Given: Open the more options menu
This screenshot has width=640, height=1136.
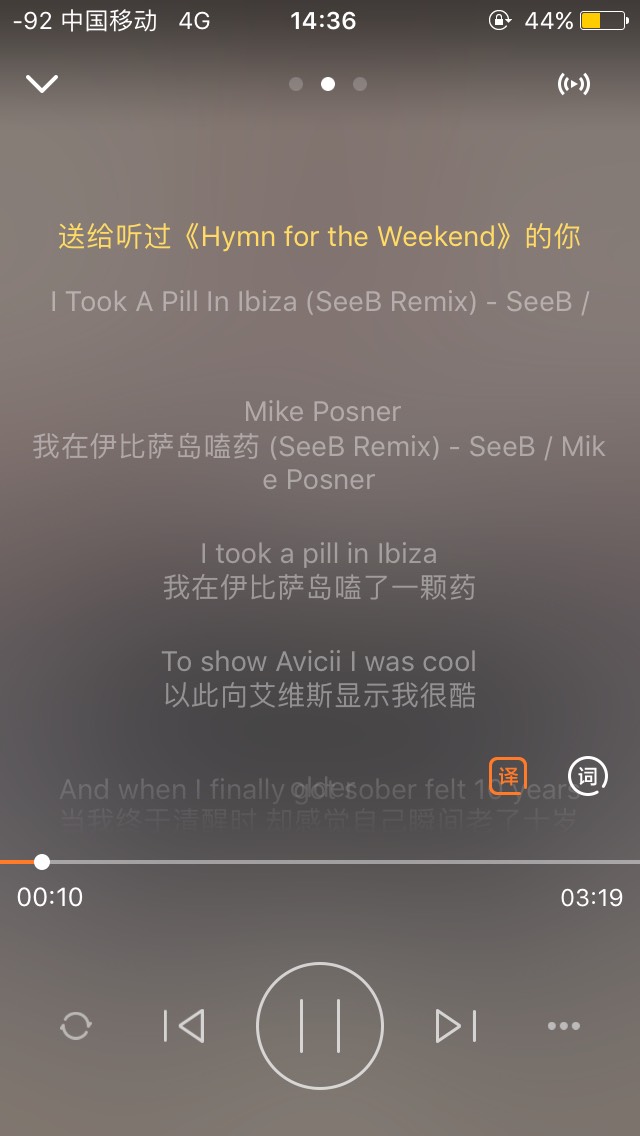Looking at the screenshot, I should tap(563, 1026).
